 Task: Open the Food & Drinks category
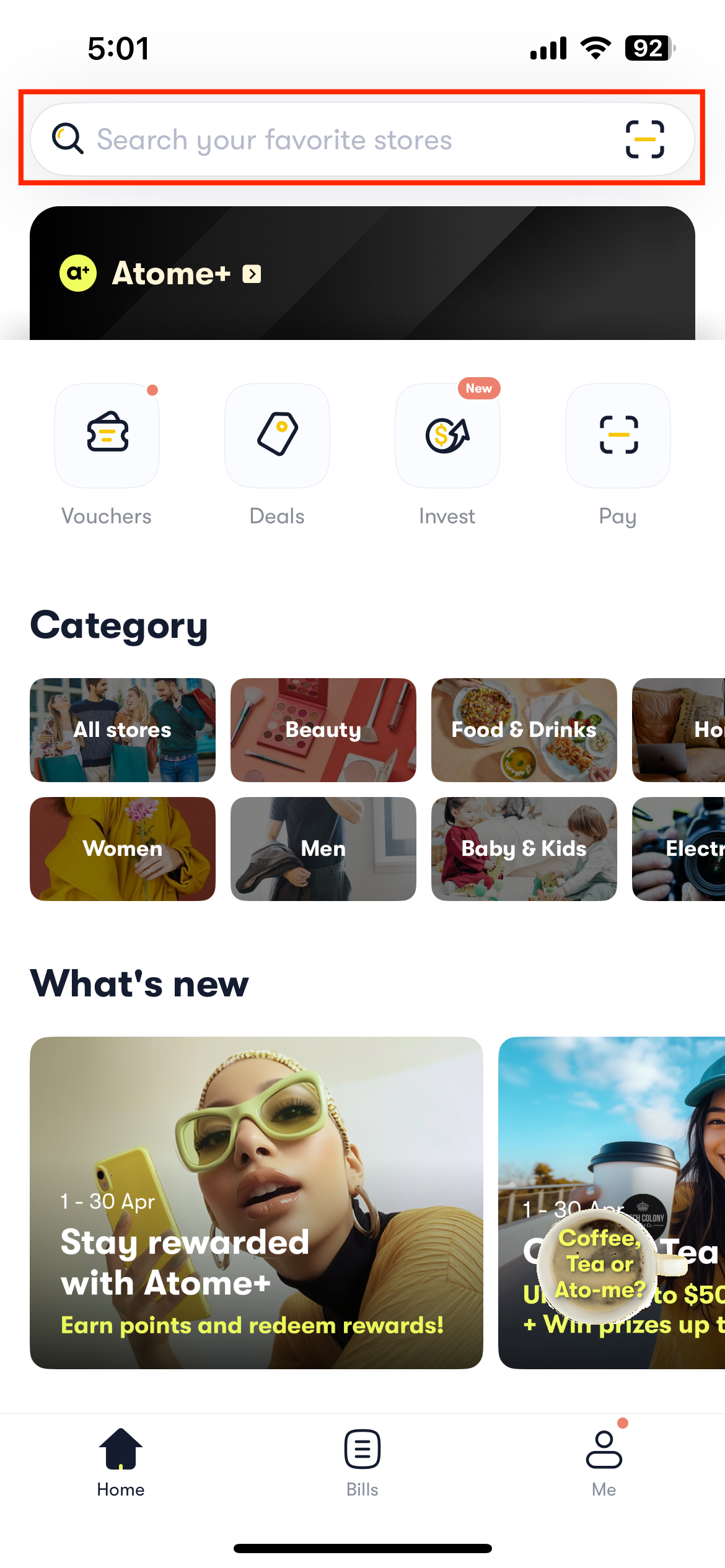click(524, 730)
